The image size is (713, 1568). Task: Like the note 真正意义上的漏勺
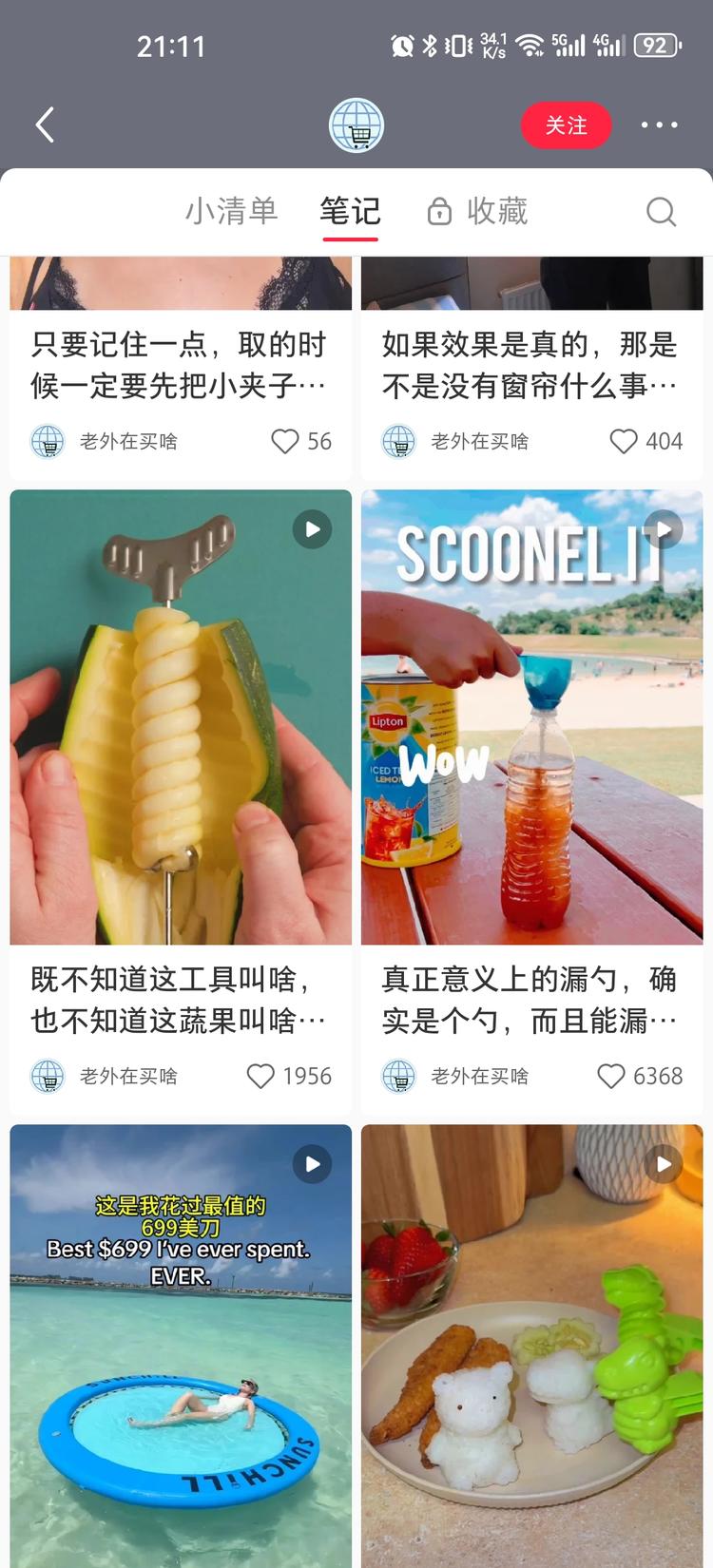point(611,1076)
